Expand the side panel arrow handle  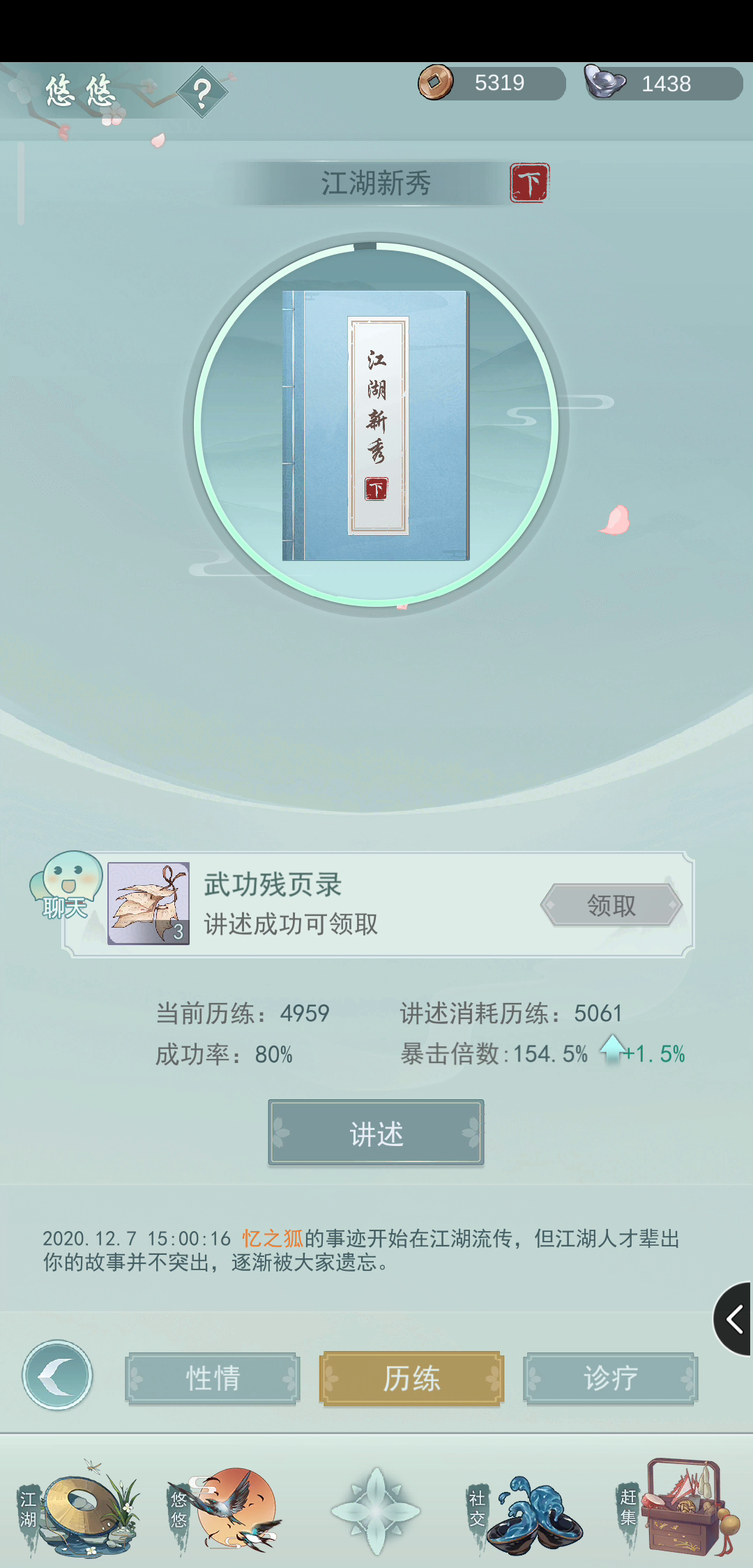point(733,1318)
